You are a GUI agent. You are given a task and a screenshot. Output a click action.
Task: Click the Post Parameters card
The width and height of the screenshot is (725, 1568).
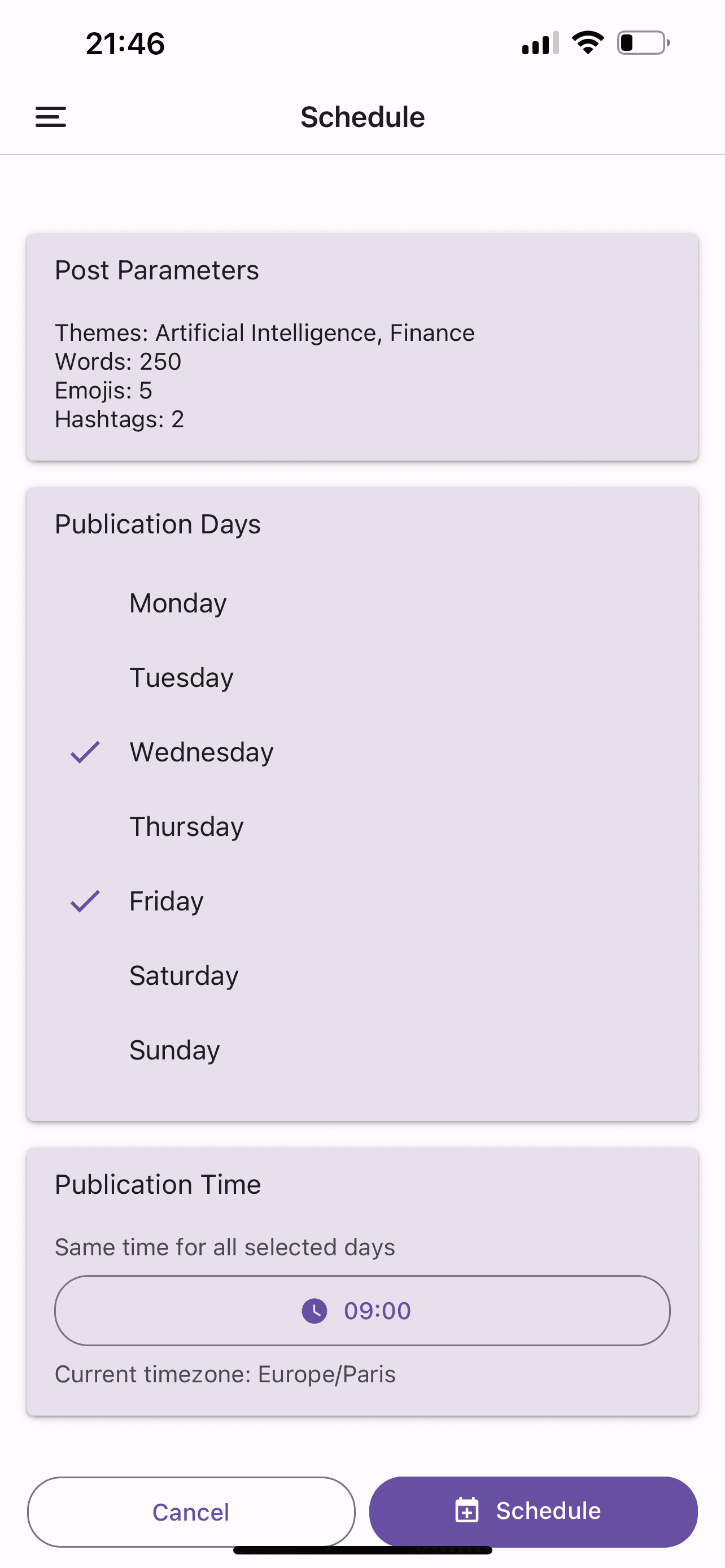[x=361, y=345]
